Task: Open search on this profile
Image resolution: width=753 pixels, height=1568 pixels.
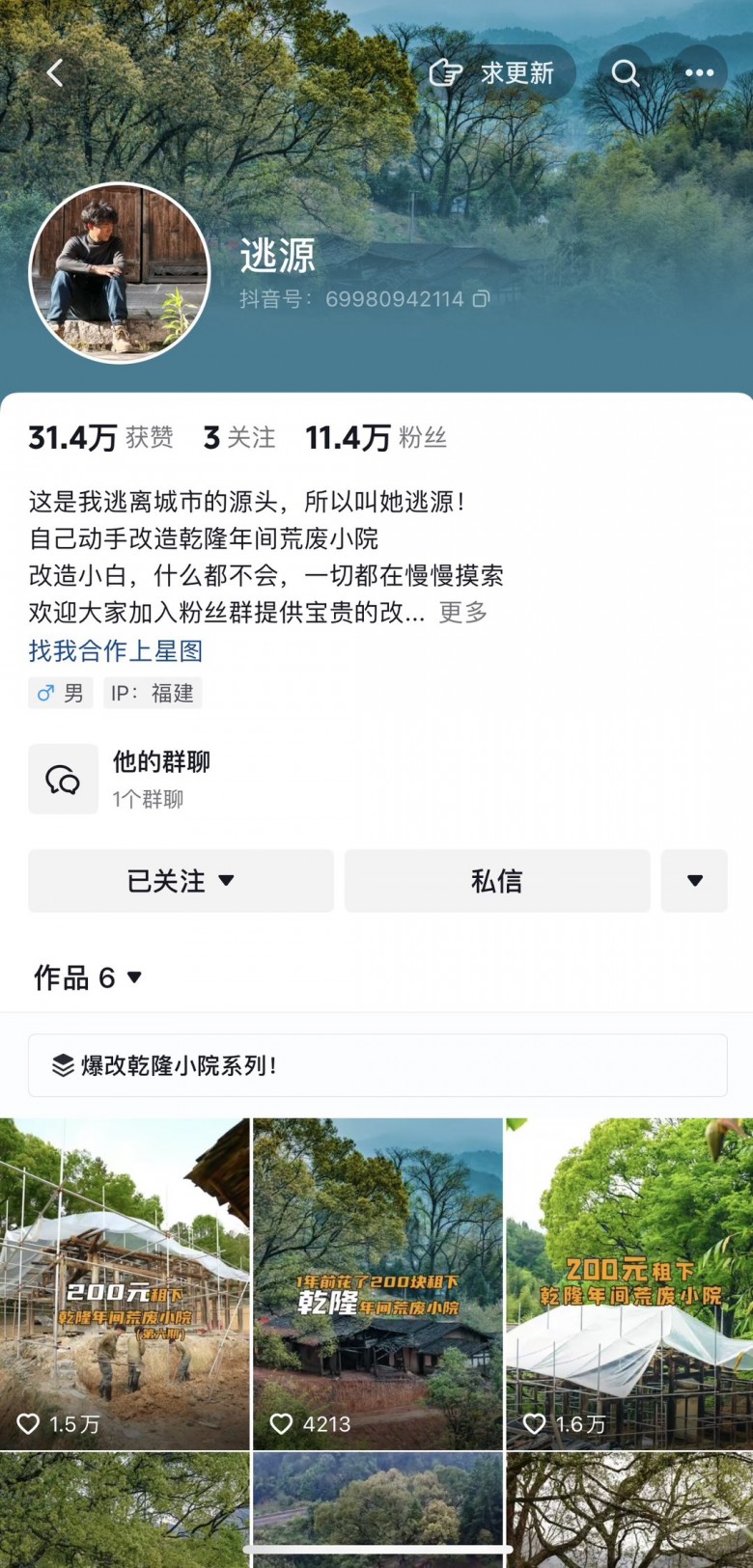Action: [x=626, y=73]
